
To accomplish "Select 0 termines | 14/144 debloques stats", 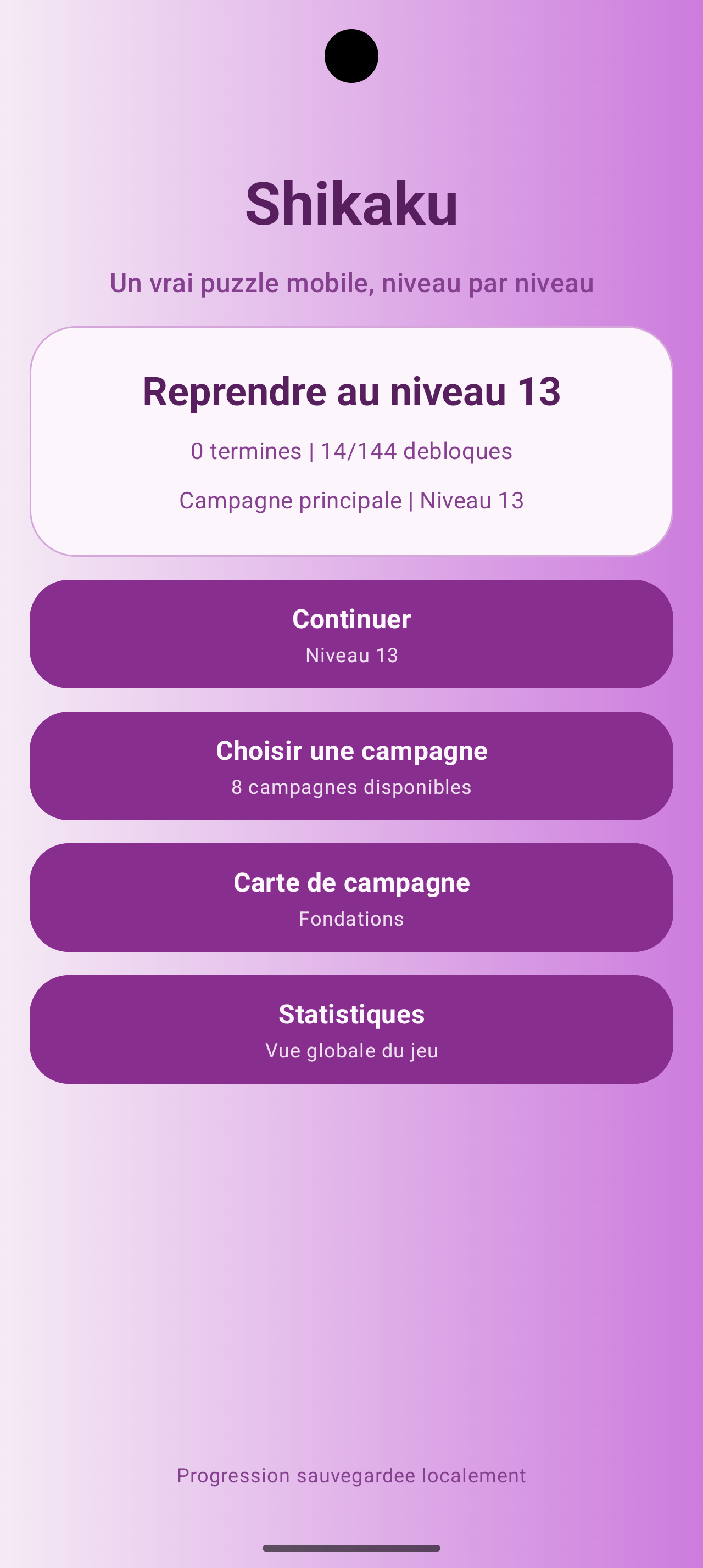I will (351, 450).
